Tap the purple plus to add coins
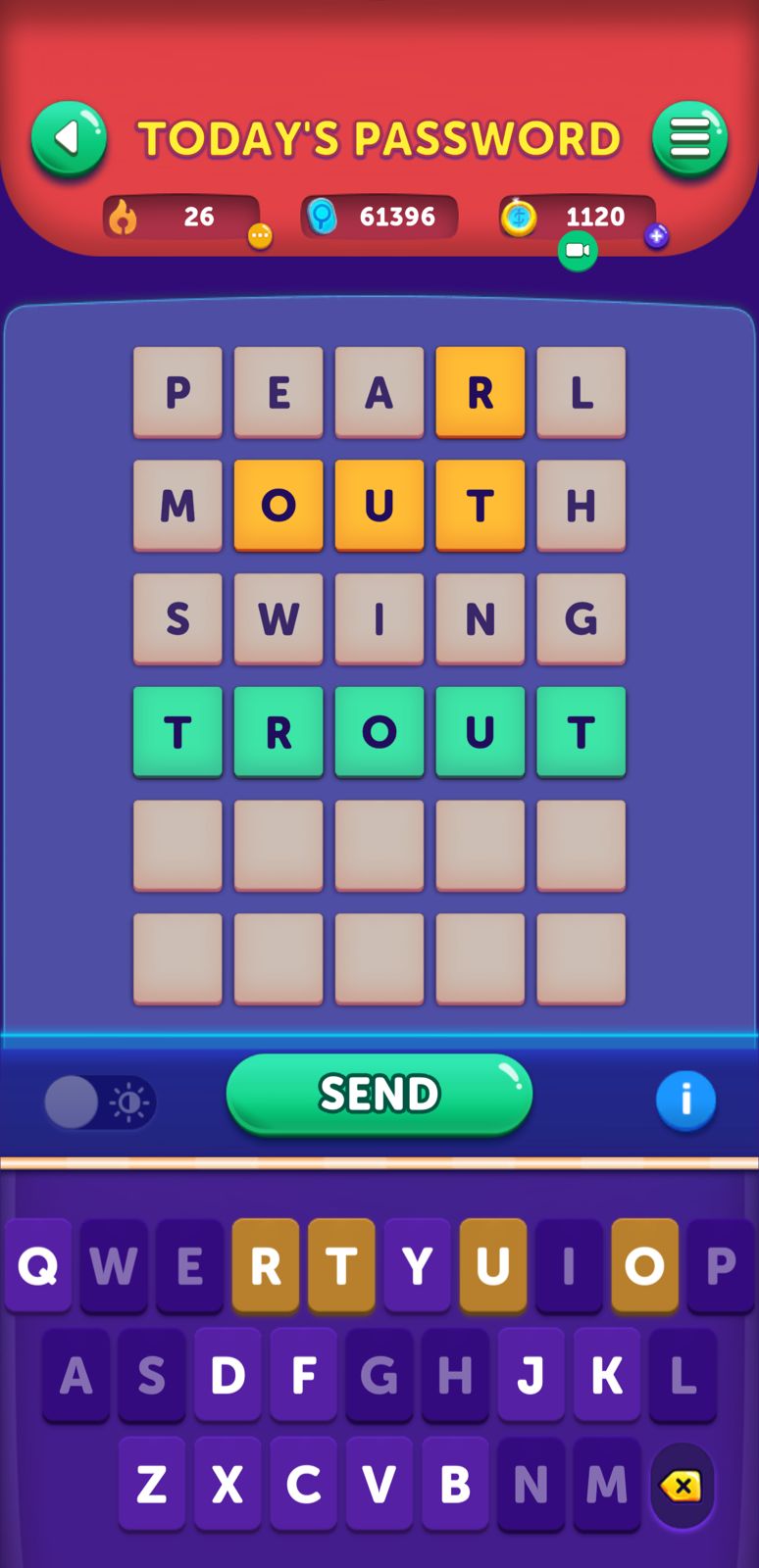The height and width of the screenshot is (1568, 759). (656, 236)
